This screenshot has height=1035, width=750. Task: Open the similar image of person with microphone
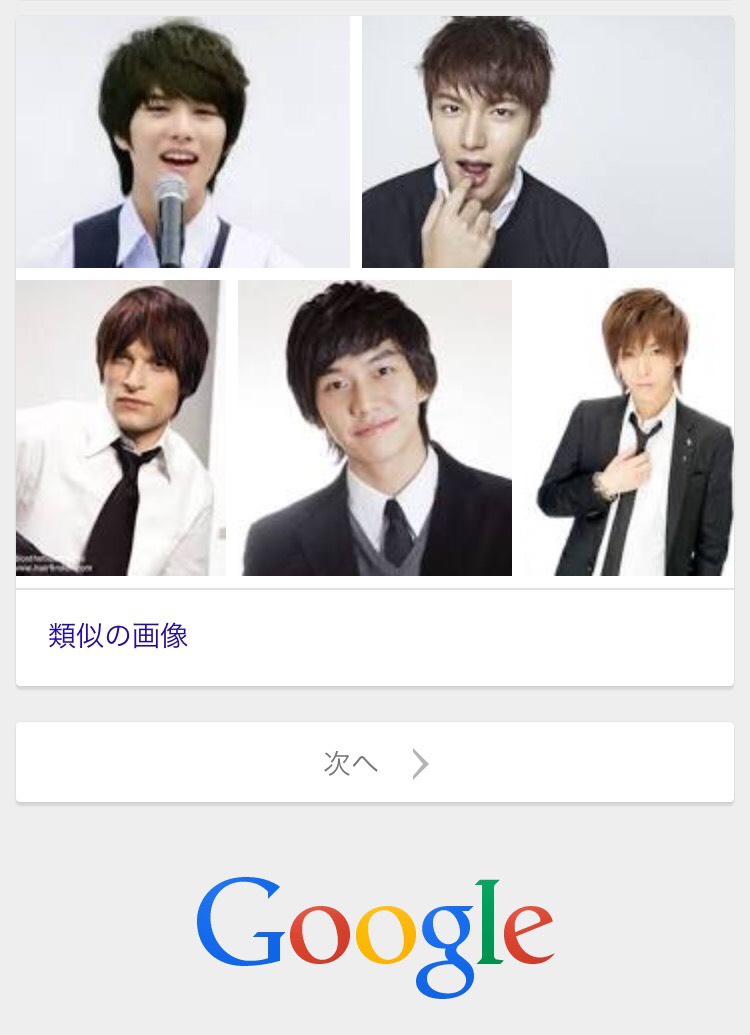pos(182,142)
